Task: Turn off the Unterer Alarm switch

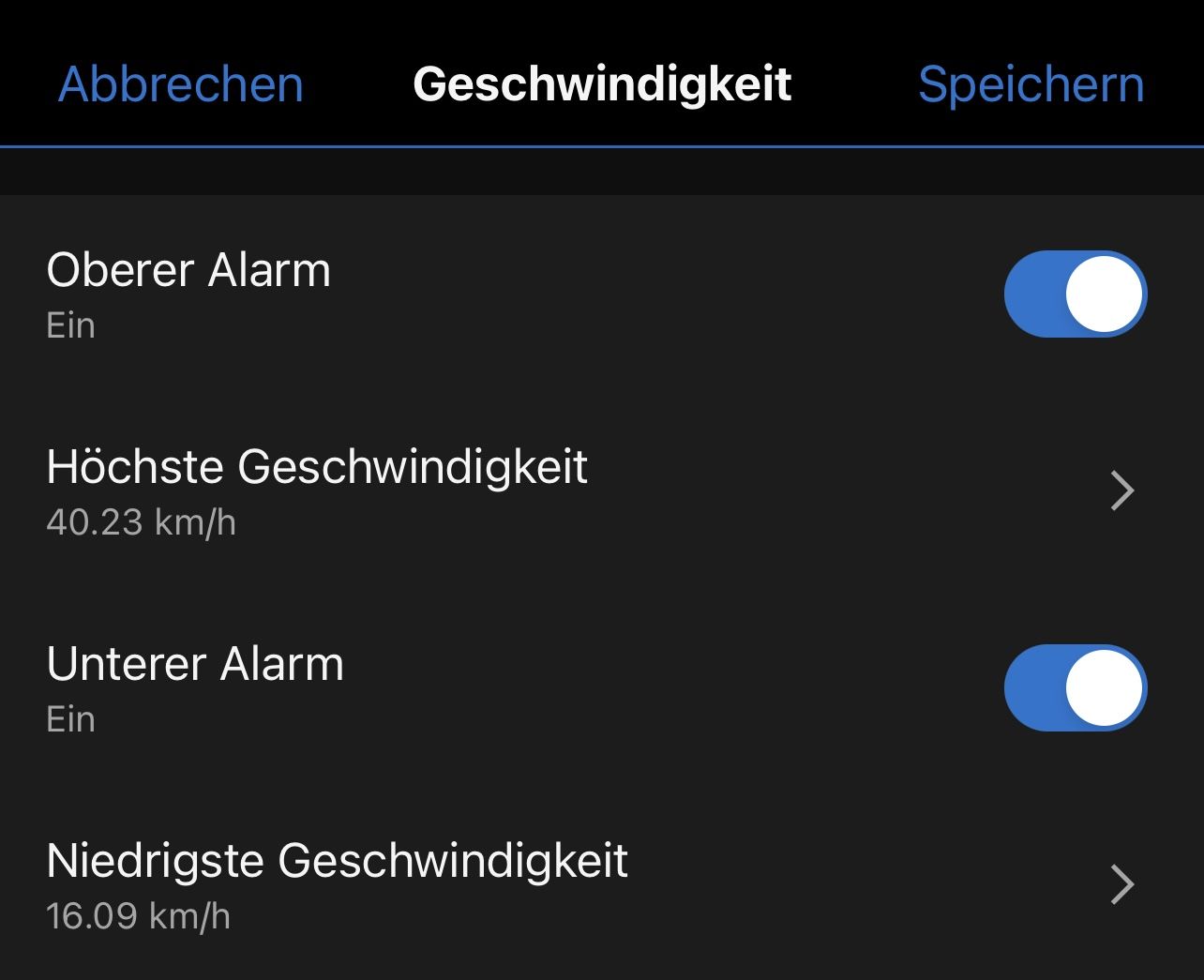Action: tap(1075, 688)
